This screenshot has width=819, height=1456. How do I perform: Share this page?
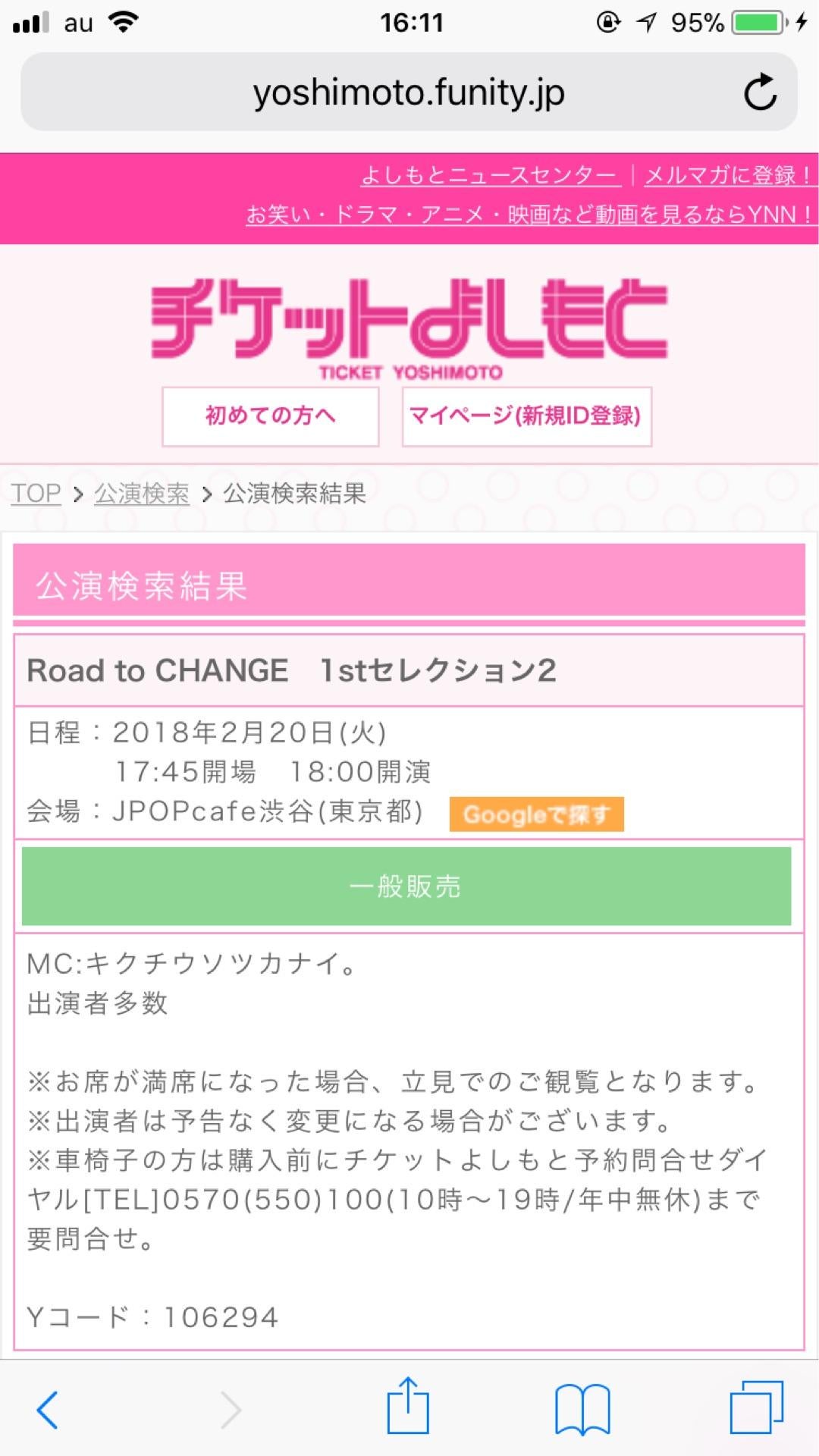pyautogui.click(x=408, y=1407)
